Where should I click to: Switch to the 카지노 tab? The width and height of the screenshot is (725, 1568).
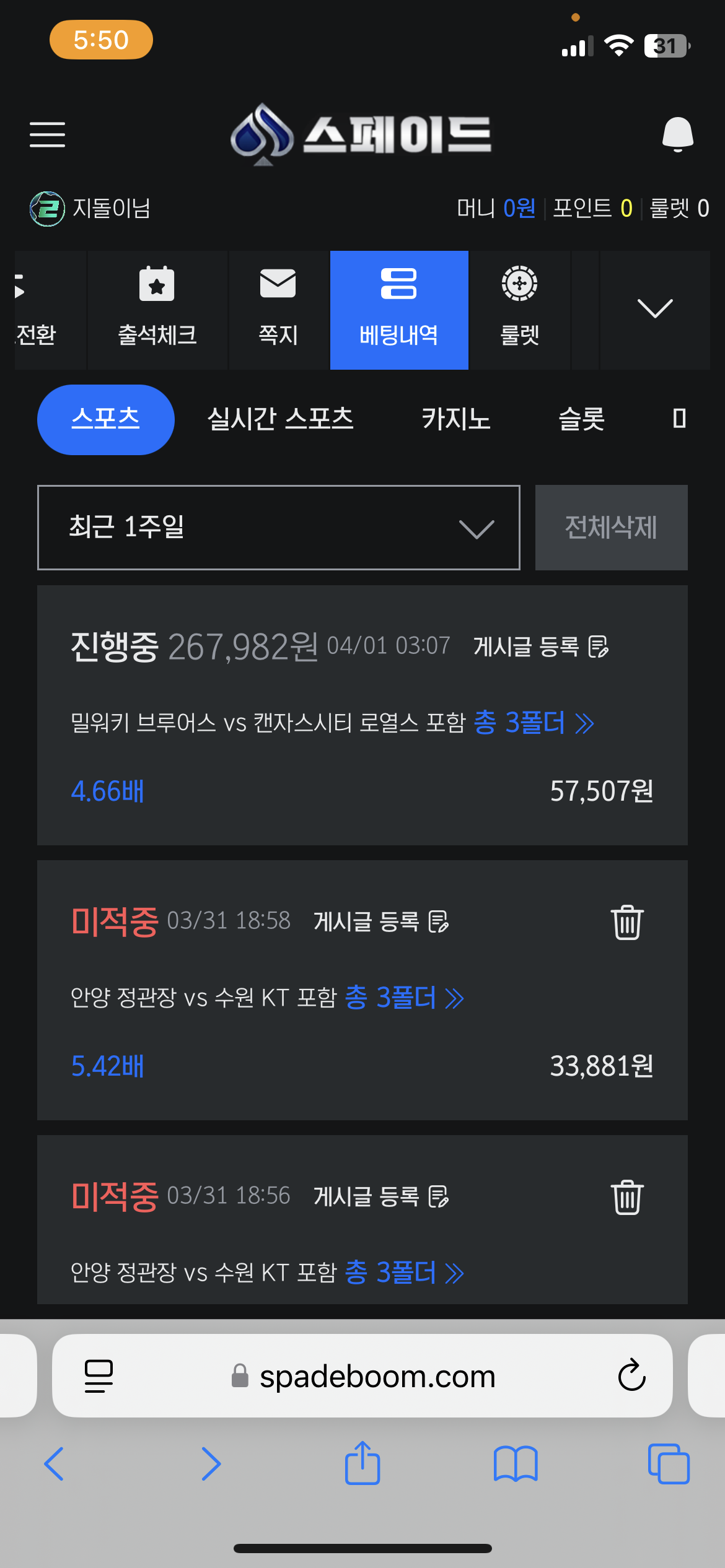456,419
